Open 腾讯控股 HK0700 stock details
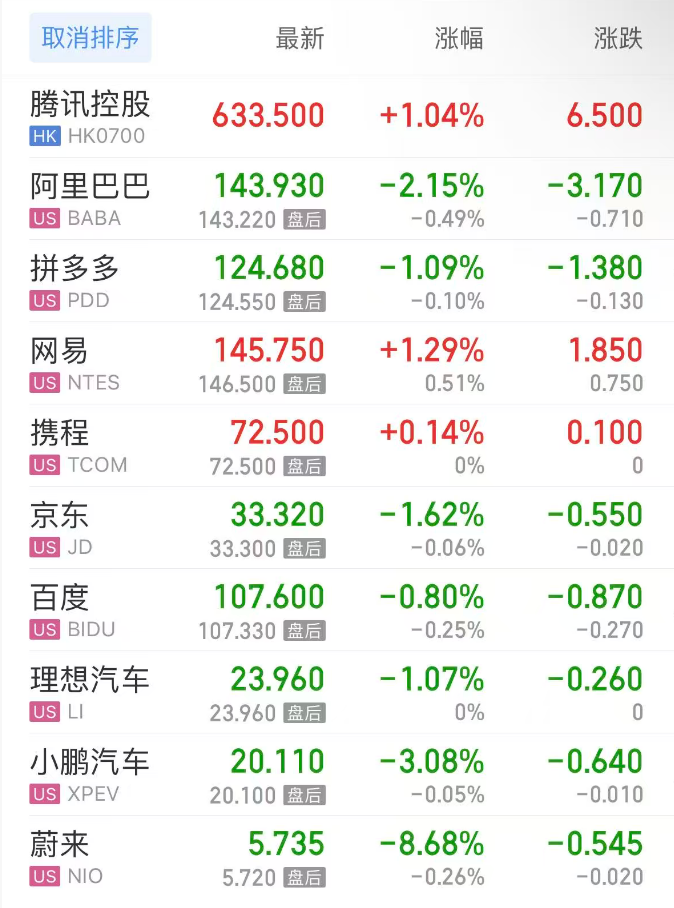Viewport: 674px width, 908px height. 90,117
